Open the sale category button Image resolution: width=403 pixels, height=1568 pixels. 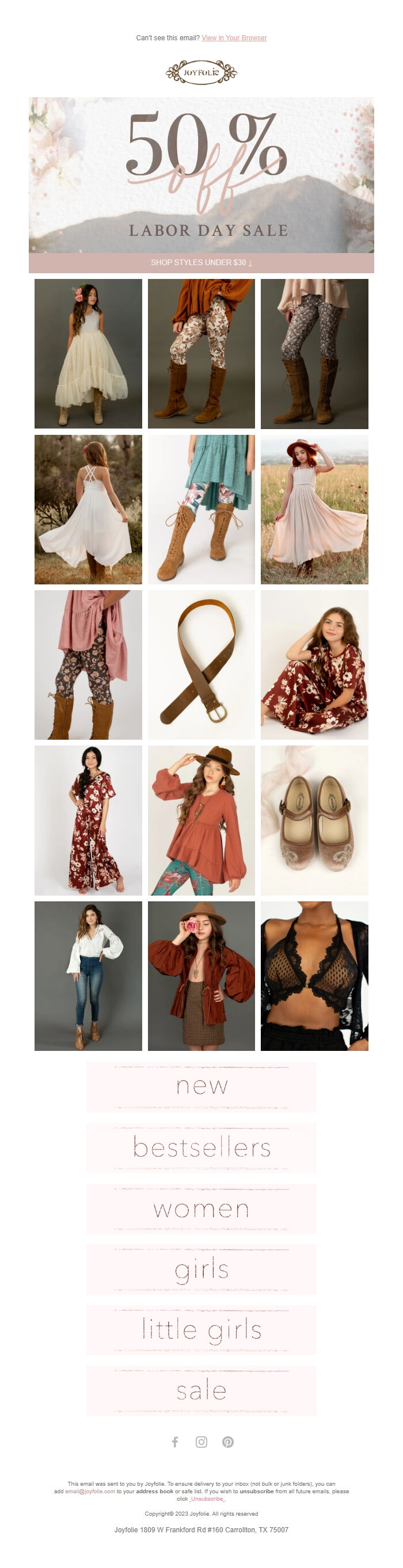201,1390
